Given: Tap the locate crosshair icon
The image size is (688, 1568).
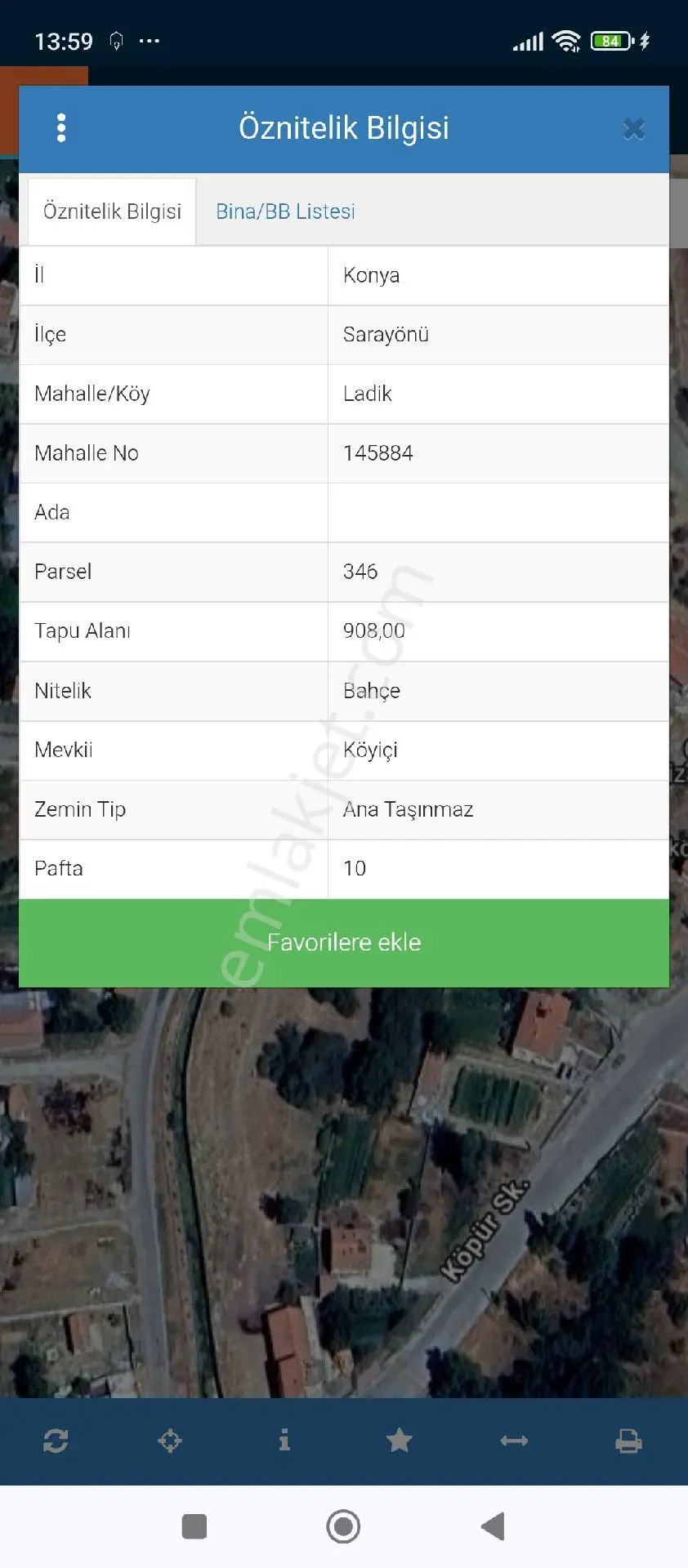Looking at the screenshot, I should [x=170, y=1441].
